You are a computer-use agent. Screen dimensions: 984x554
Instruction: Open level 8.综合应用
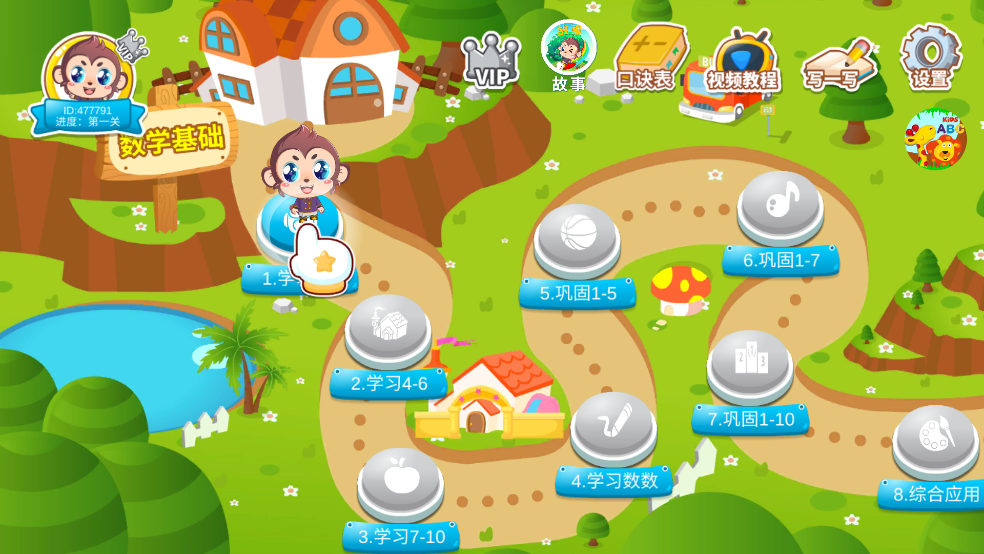[935, 441]
